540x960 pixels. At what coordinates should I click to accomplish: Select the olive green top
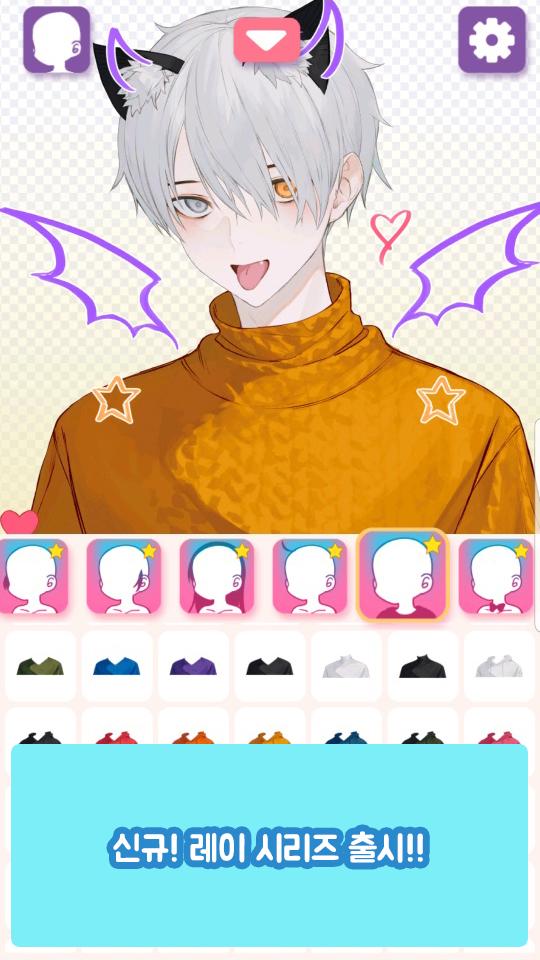[40, 666]
